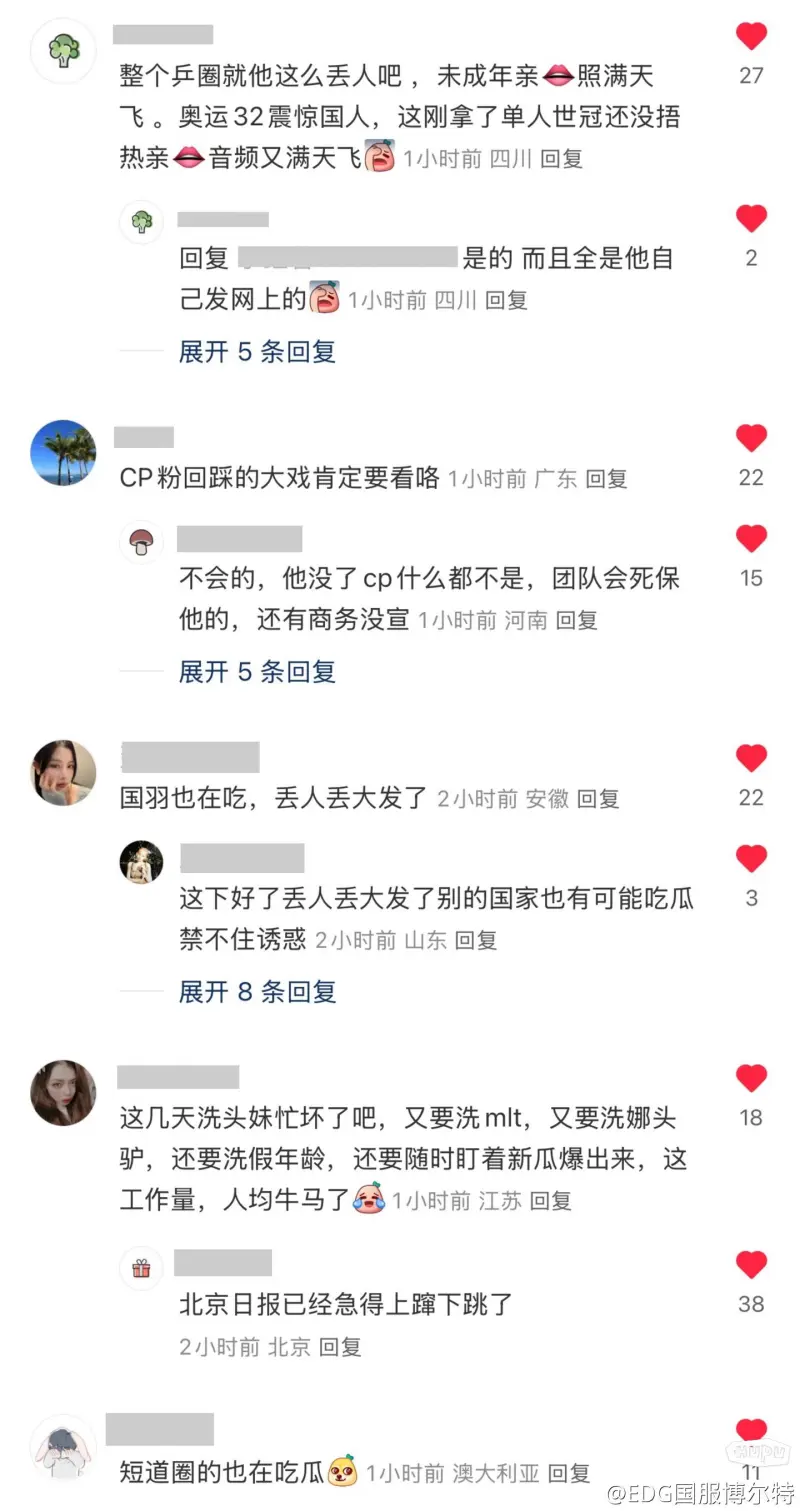This screenshot has width=800, height=1511.
Task: Reply to the 国羽也在吃 comment
Action: 598,799
